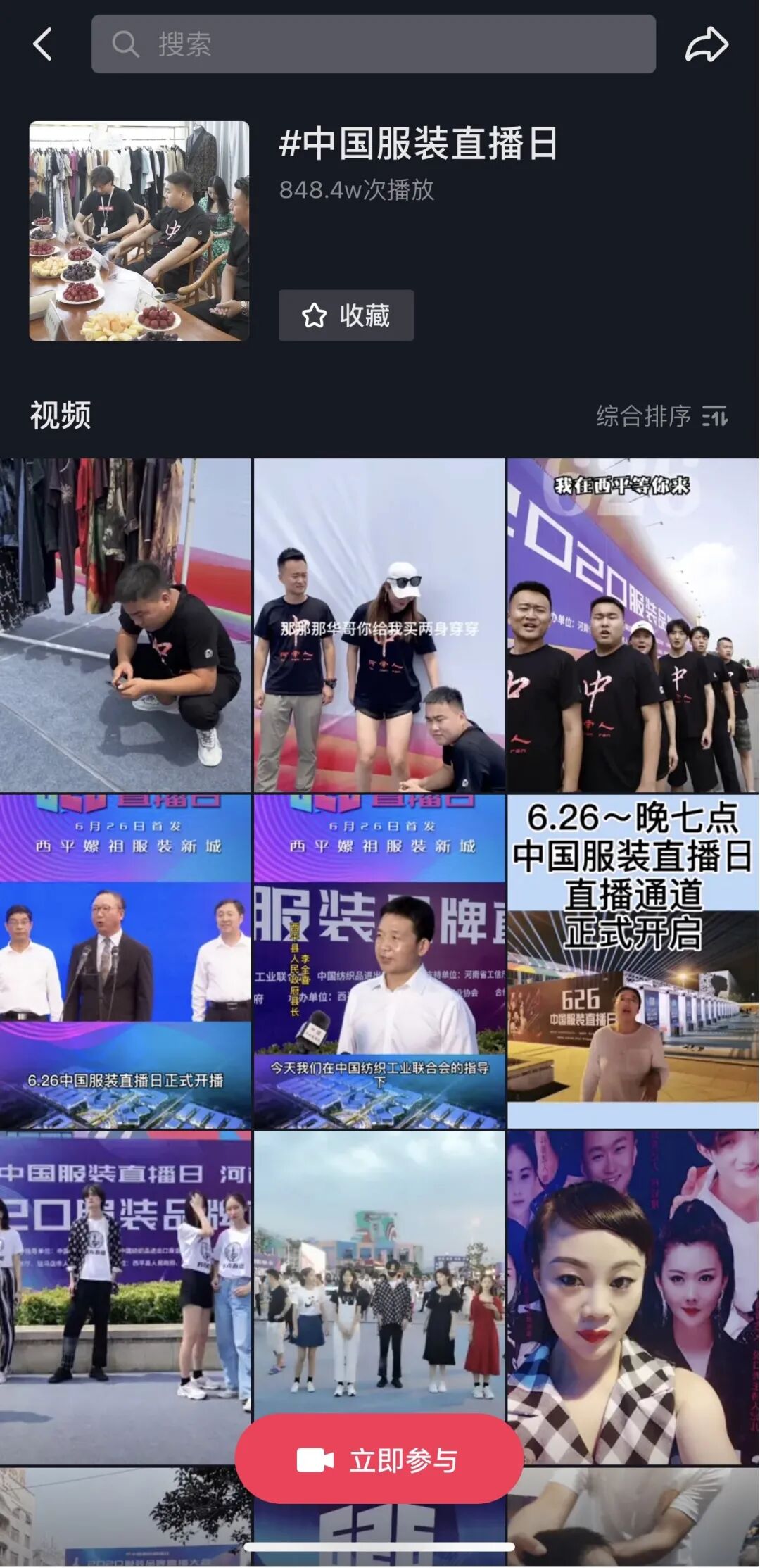Open video of group standing in plaza

pos(379,1267)
